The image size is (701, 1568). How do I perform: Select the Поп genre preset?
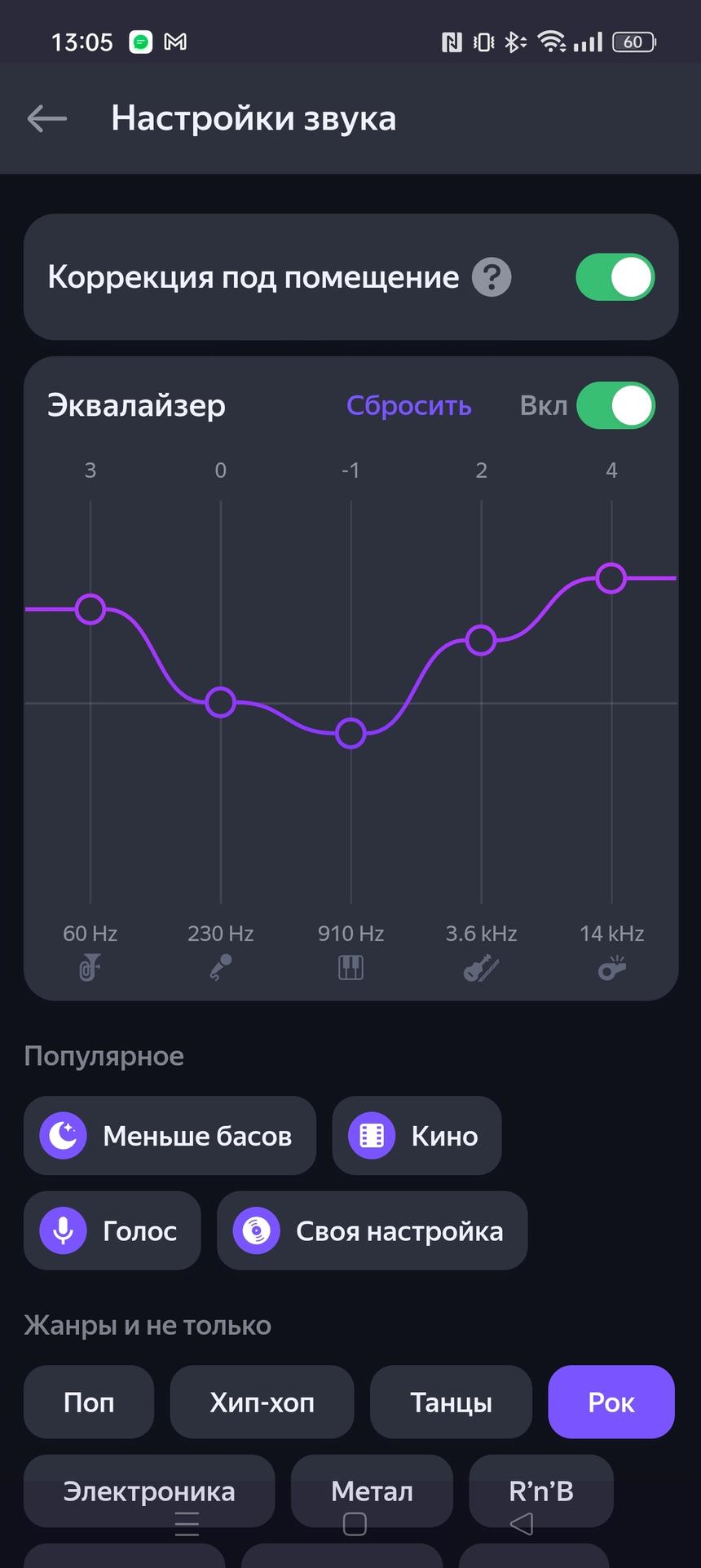(x=88, y=1402)
